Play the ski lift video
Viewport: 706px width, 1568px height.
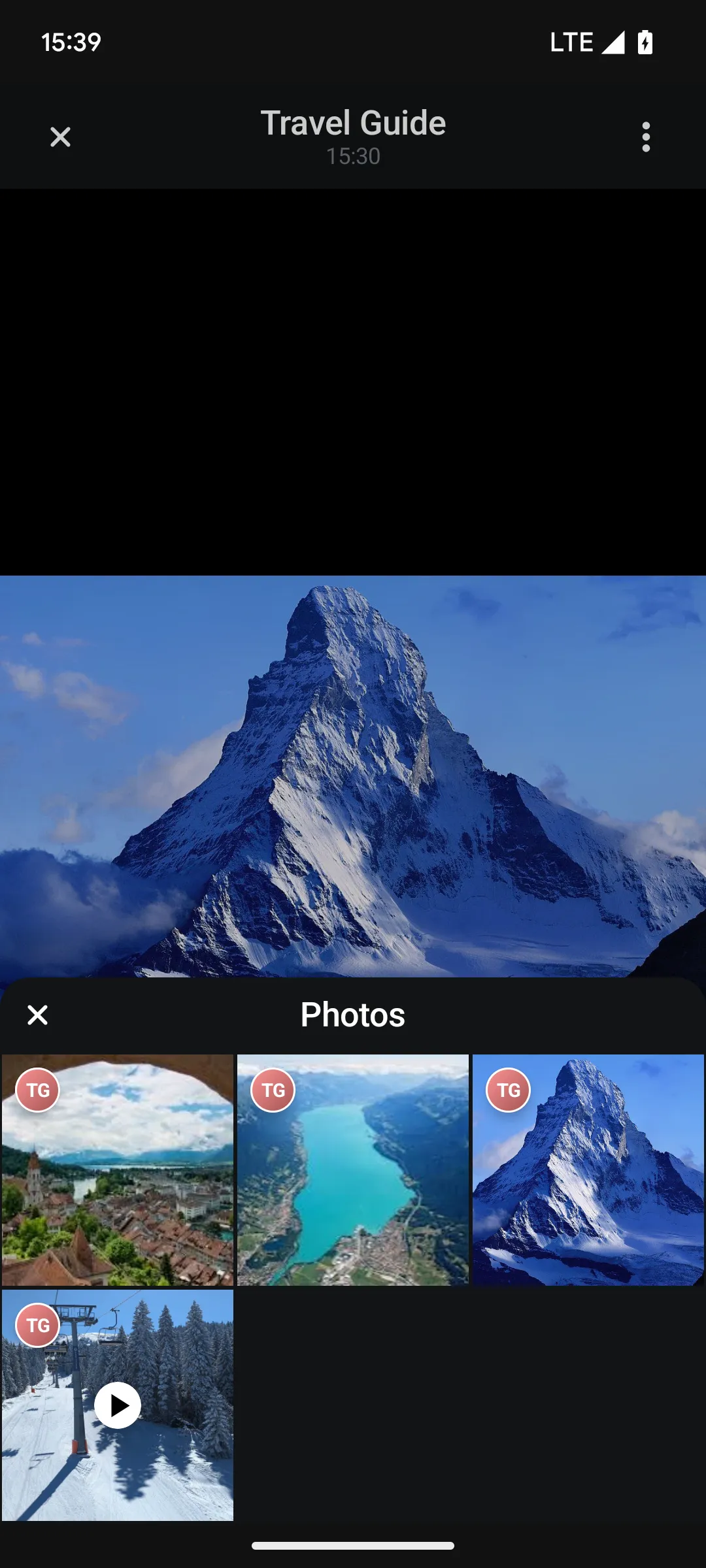118,1406
